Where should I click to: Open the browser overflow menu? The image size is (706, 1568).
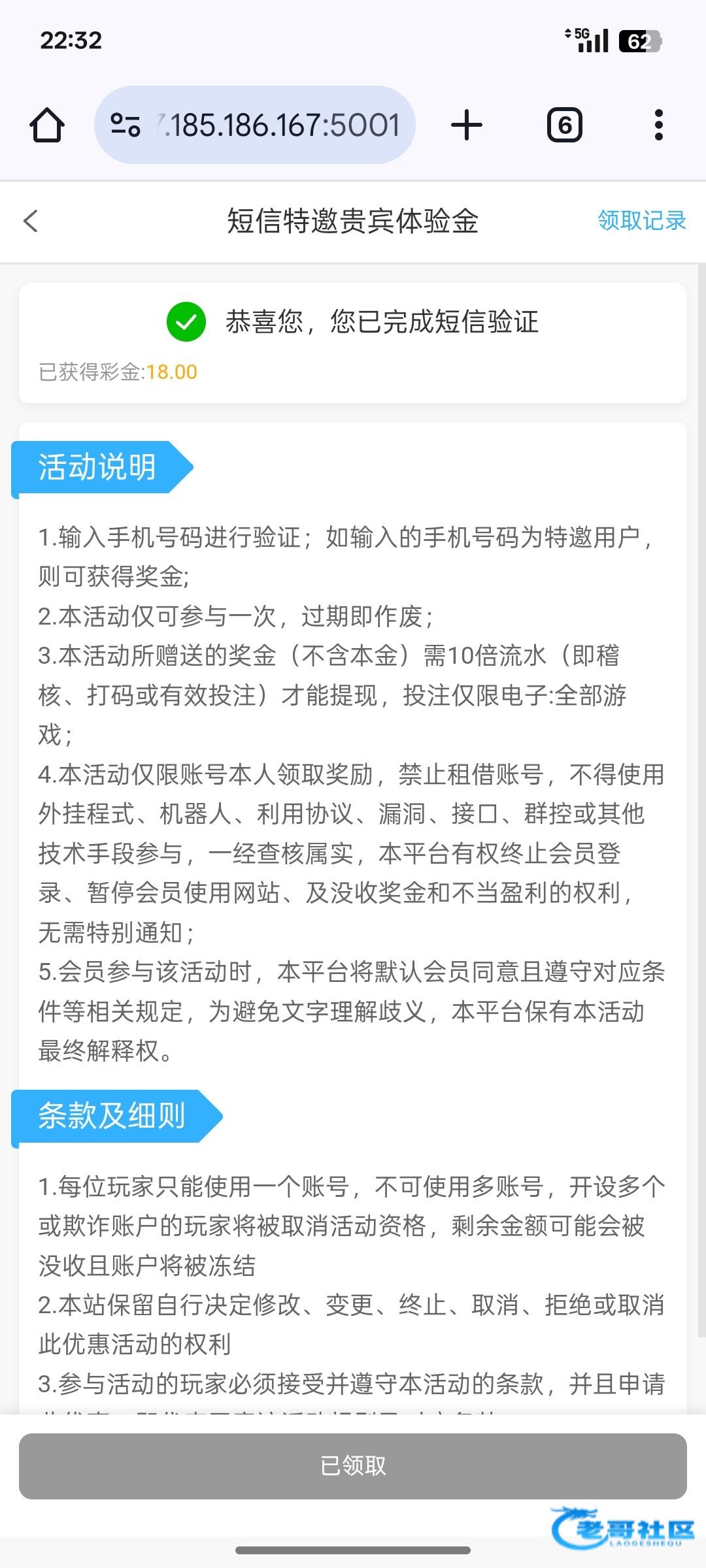pyautogui.click(x=658, y=125)
